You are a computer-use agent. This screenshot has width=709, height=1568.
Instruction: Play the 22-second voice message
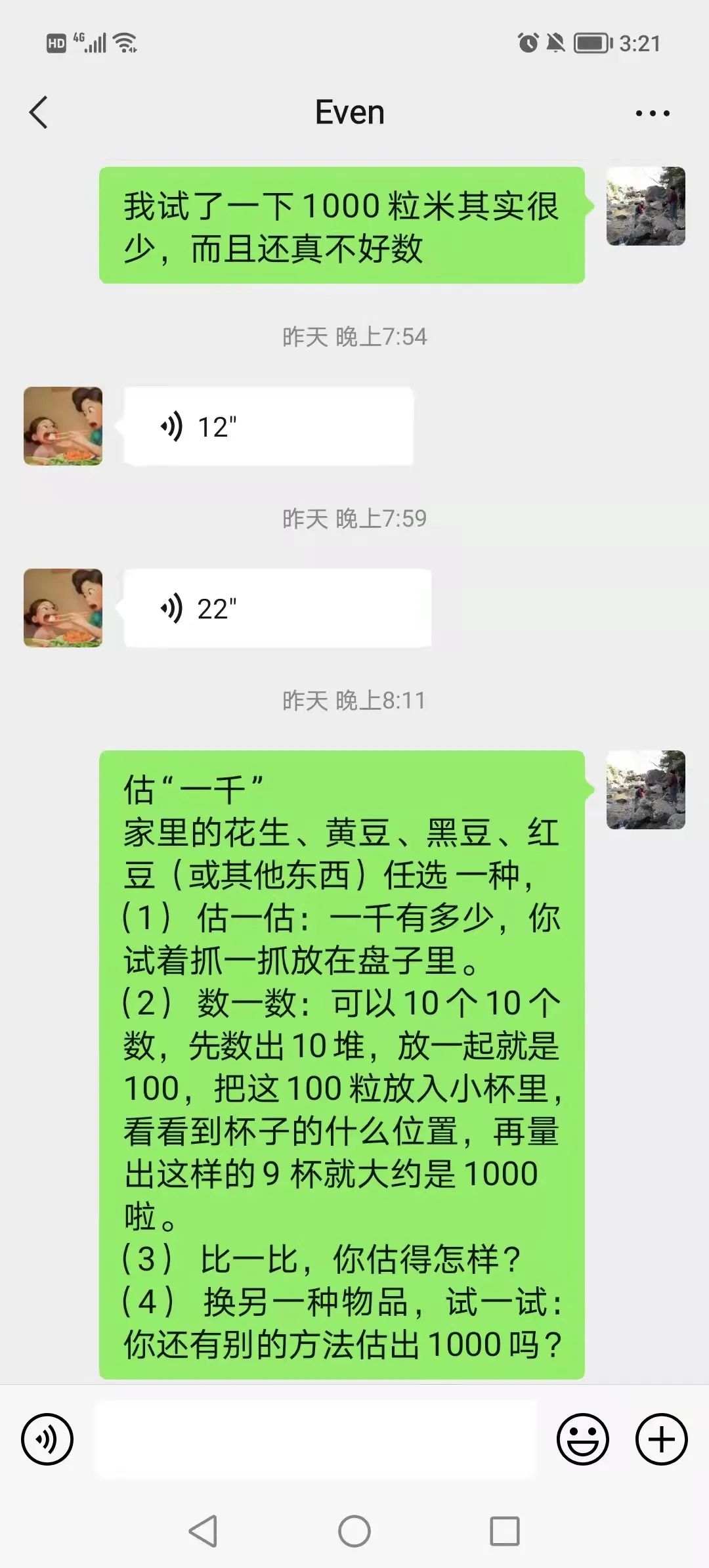[x=277, y=609]
